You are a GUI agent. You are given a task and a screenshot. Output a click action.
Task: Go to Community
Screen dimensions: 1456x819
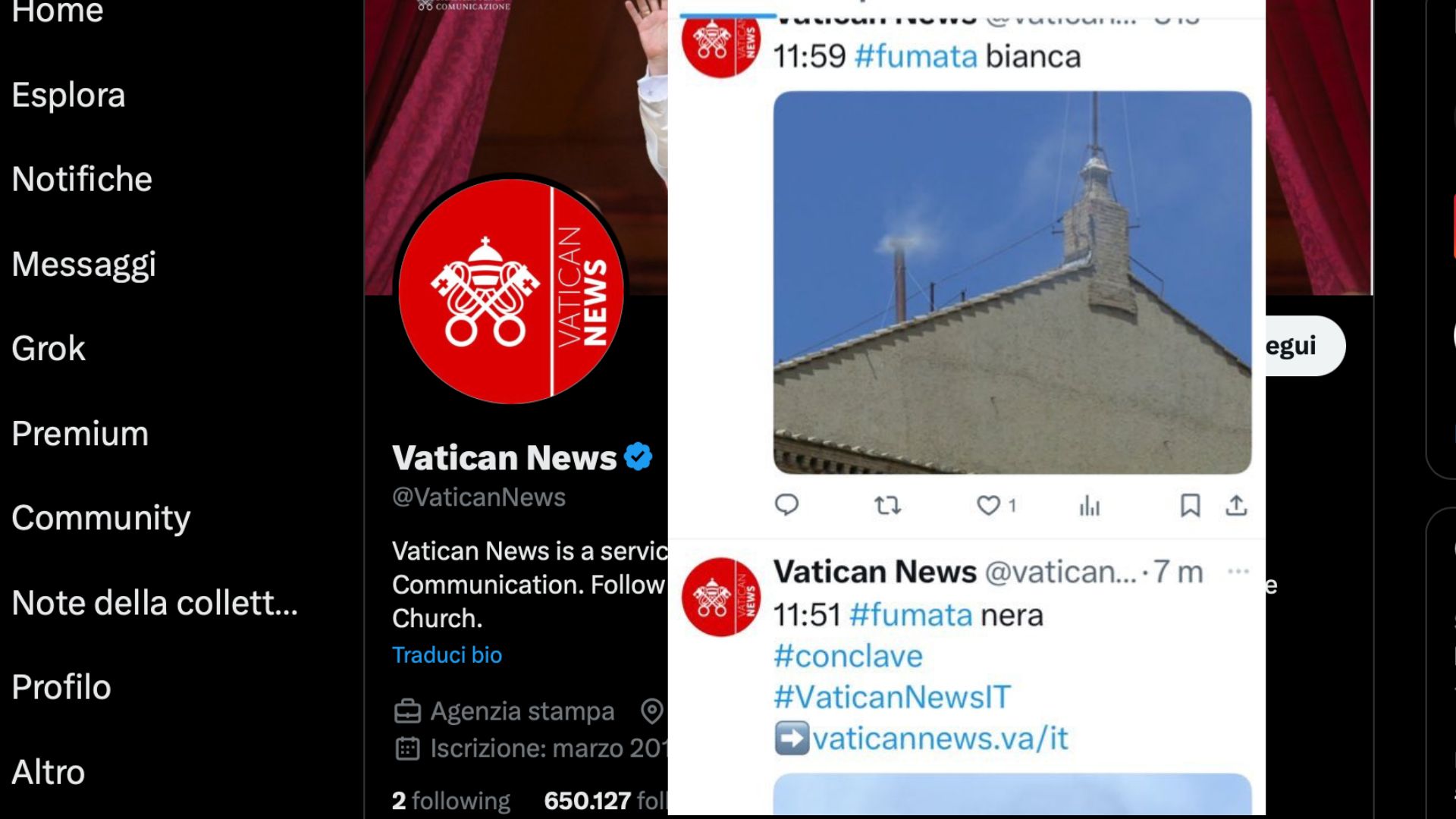101,518
